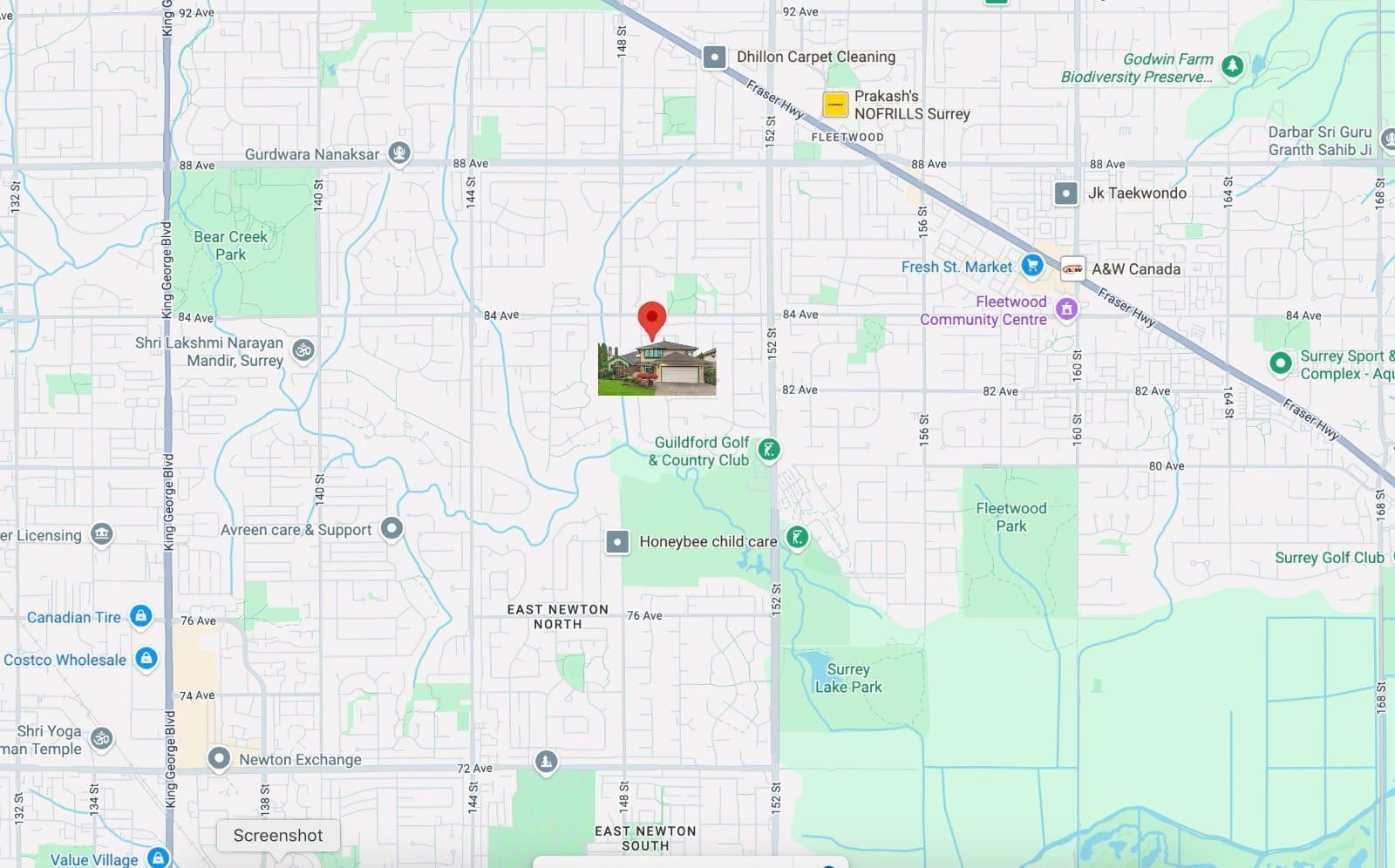Open Shri Yoga temple marker

click(x=101, y=739)
